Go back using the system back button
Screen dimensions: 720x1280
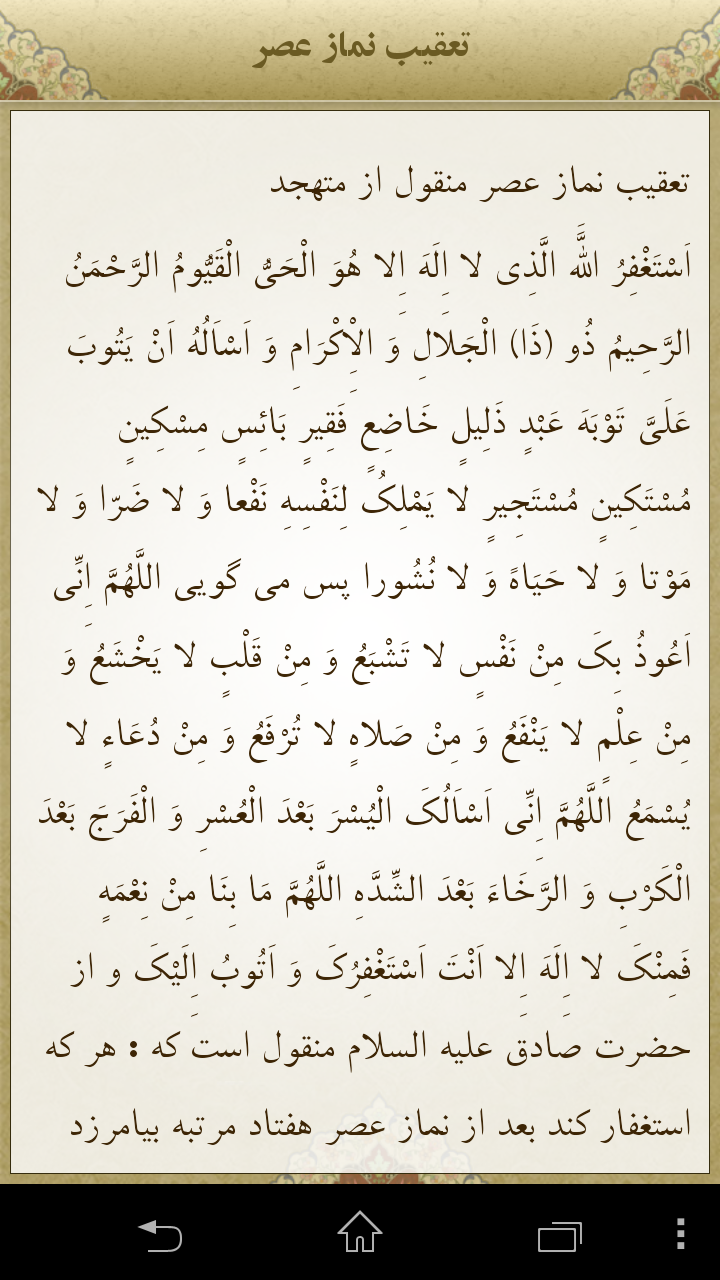[160, 1234]
